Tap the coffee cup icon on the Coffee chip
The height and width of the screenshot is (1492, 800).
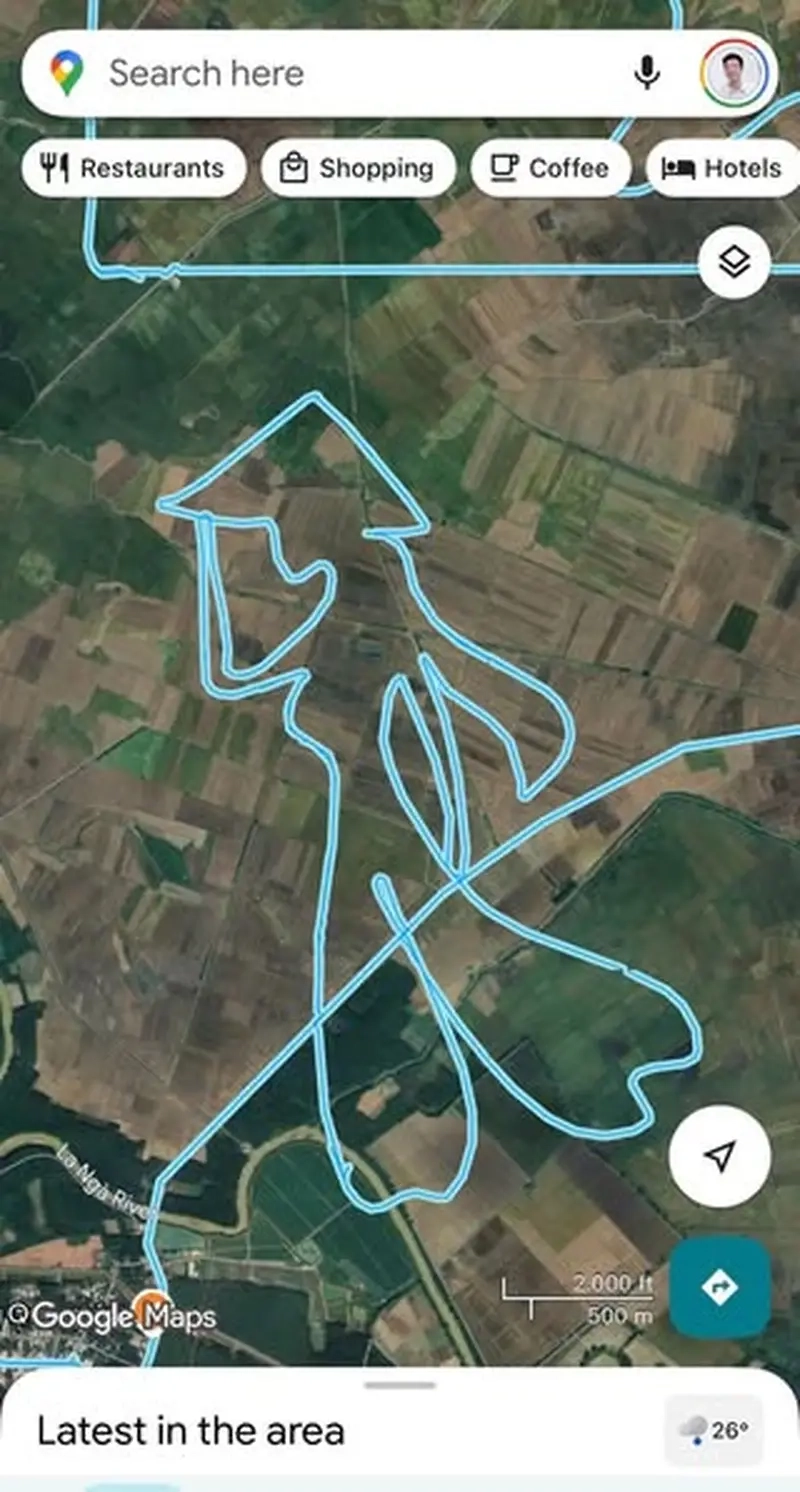(507, 168)
